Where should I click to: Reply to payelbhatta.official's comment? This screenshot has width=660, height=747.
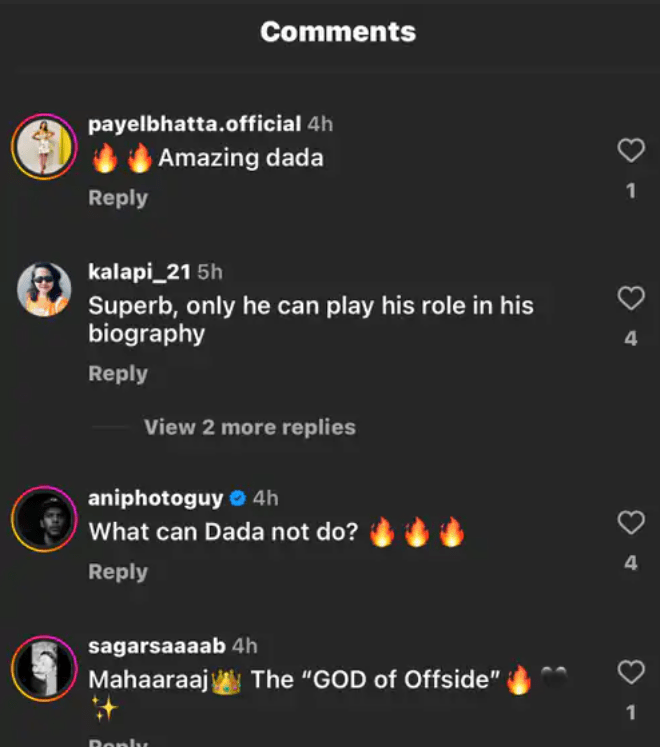tap(118, 198)
